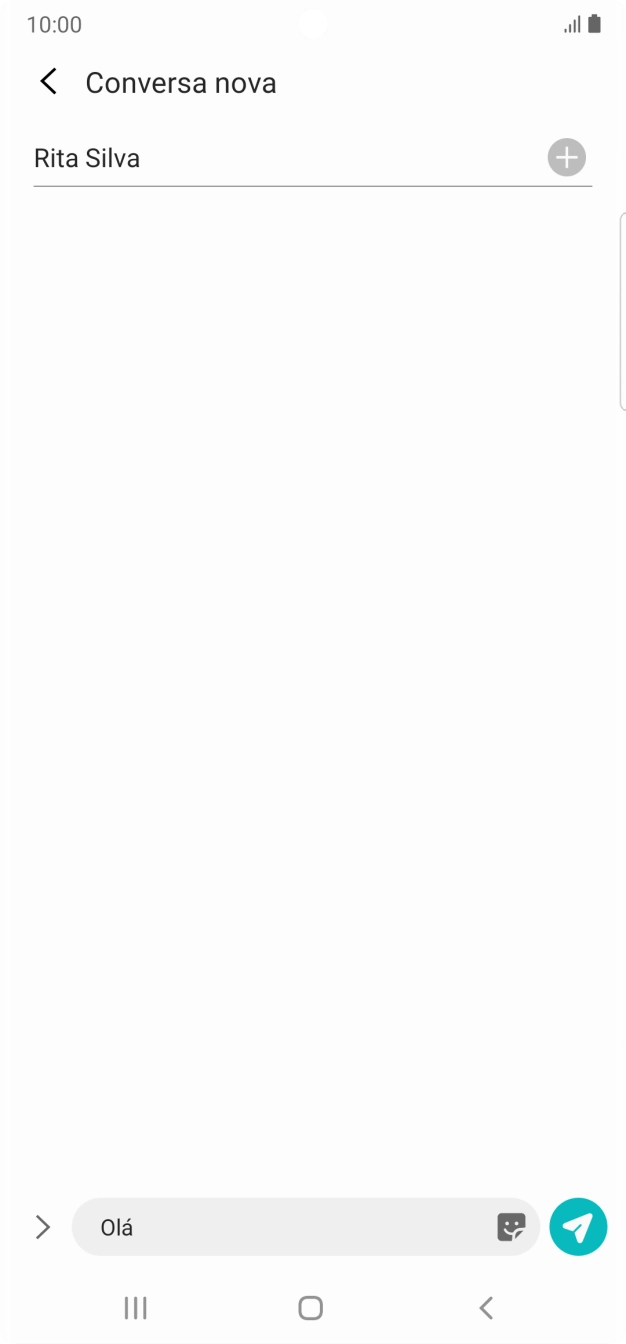Go back from Conversa nova
The width and height of the screenshot is (626, 1344).
[x=48, y=82]
